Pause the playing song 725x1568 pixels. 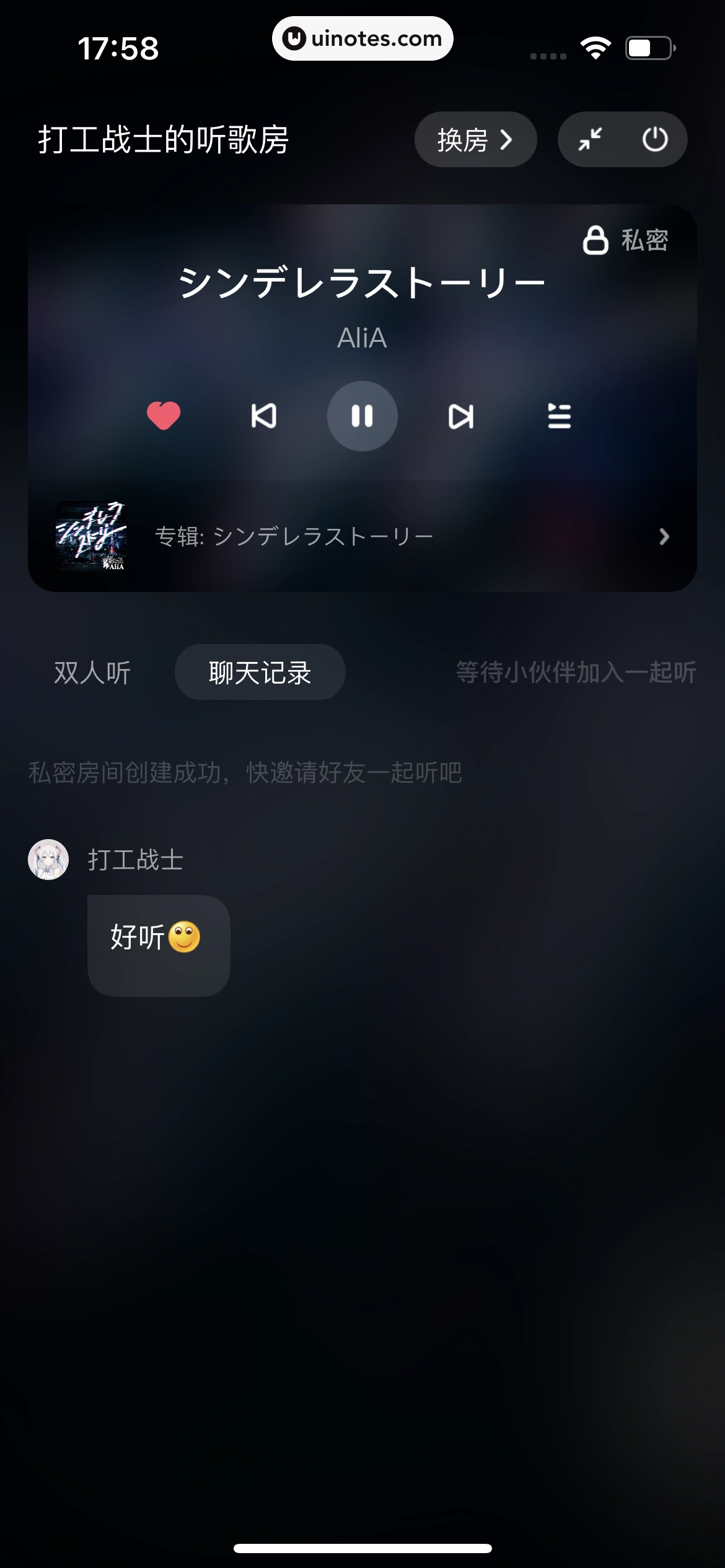362,416
